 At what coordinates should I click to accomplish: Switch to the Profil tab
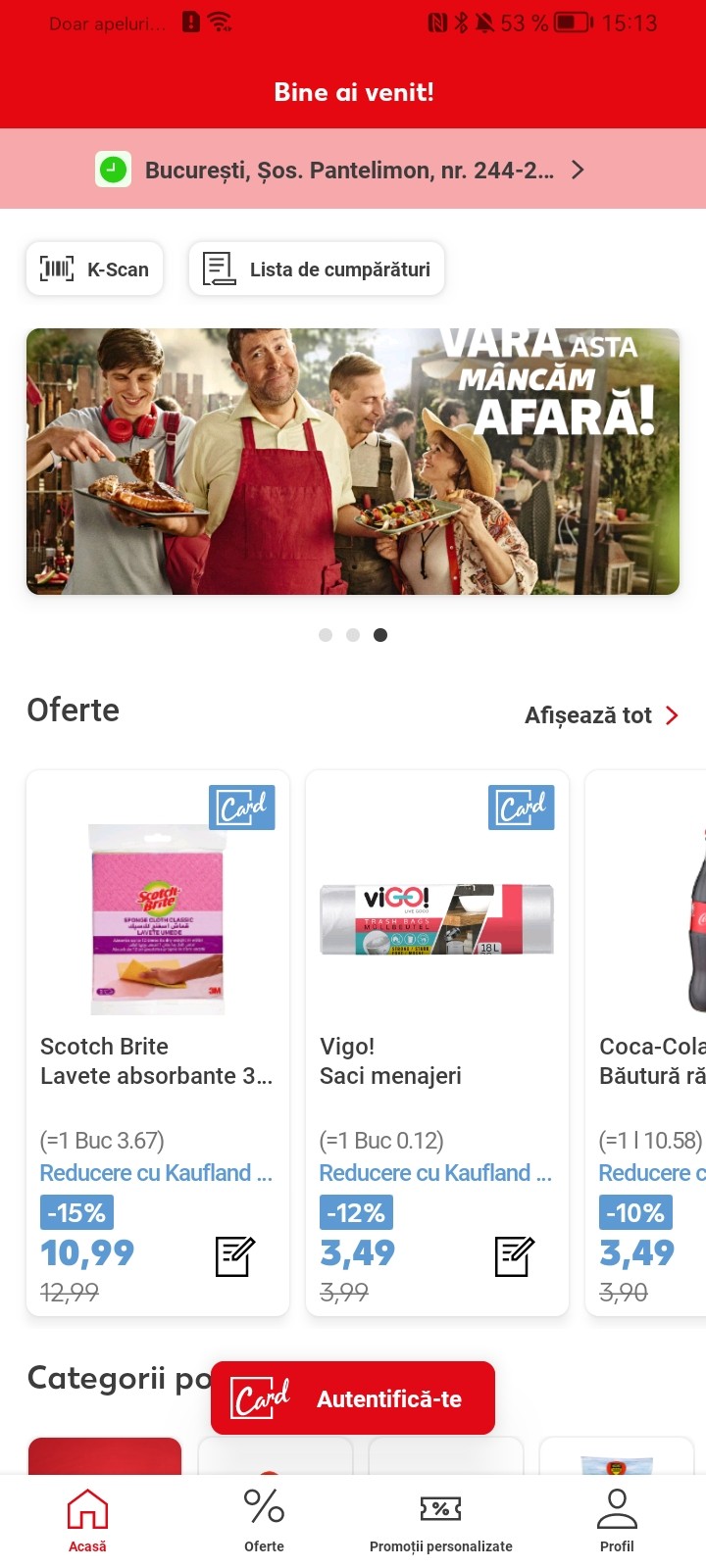click(617, 1520)
